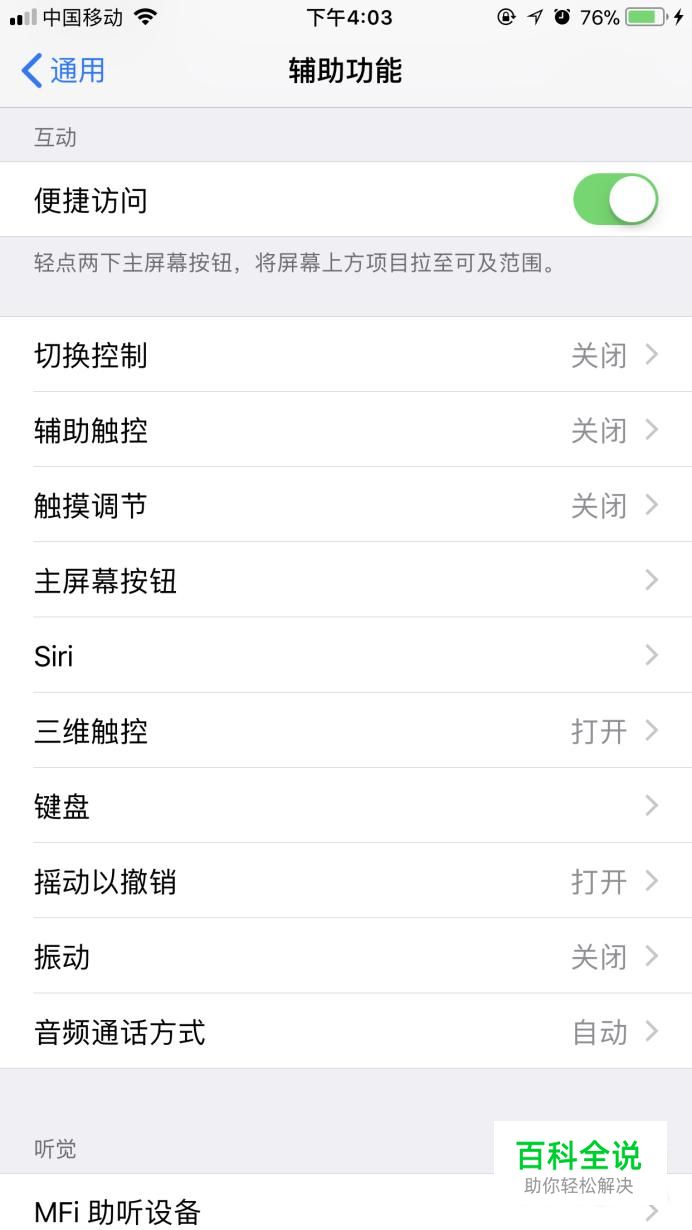The width and height of the screenshot is (692, 1230).
Task: Open 音频通话方式 settings
Action: 346,1031
